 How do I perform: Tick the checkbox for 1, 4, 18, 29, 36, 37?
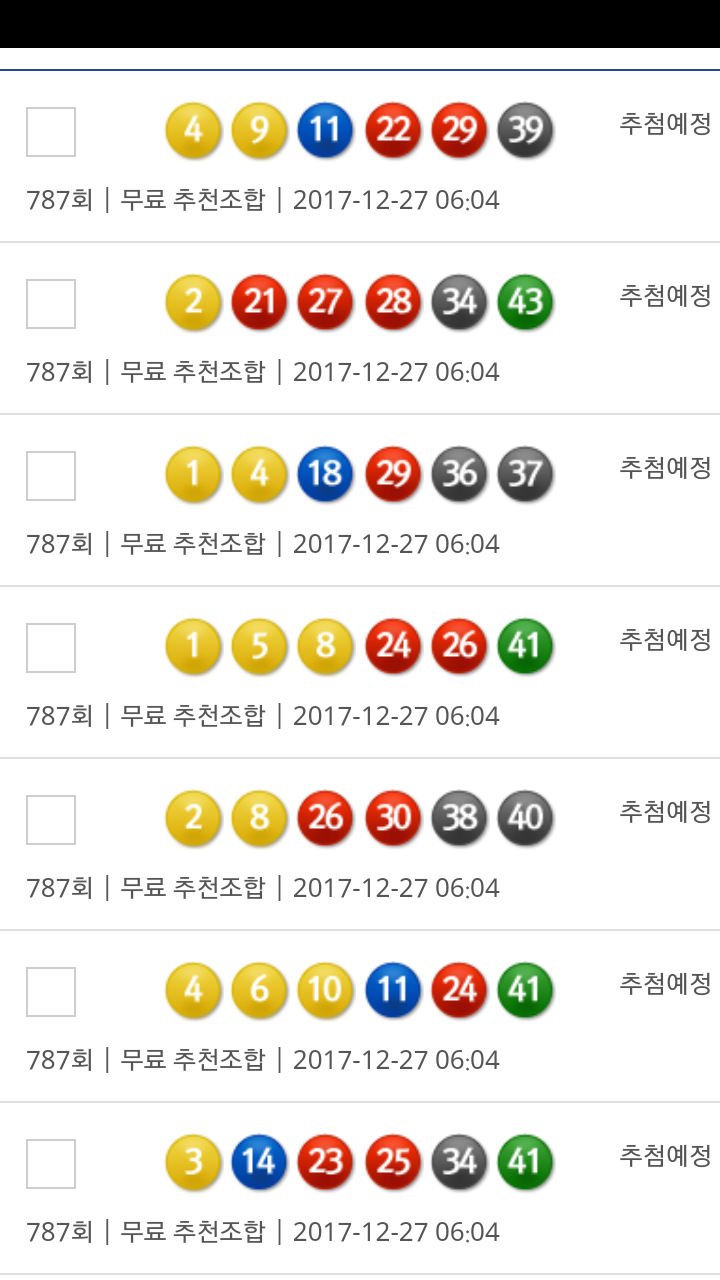pos(51,476)
